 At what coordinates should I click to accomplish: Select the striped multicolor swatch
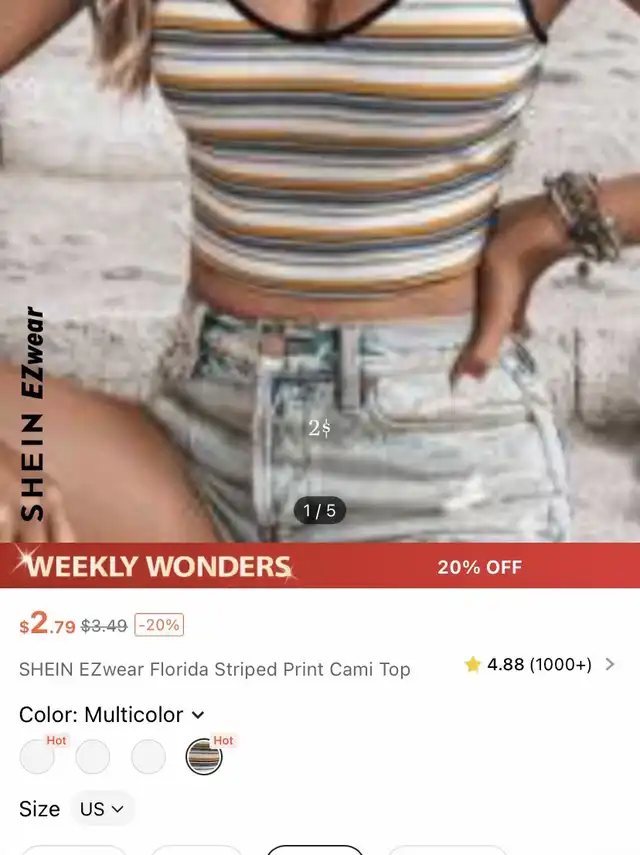(x=204, y=756)
